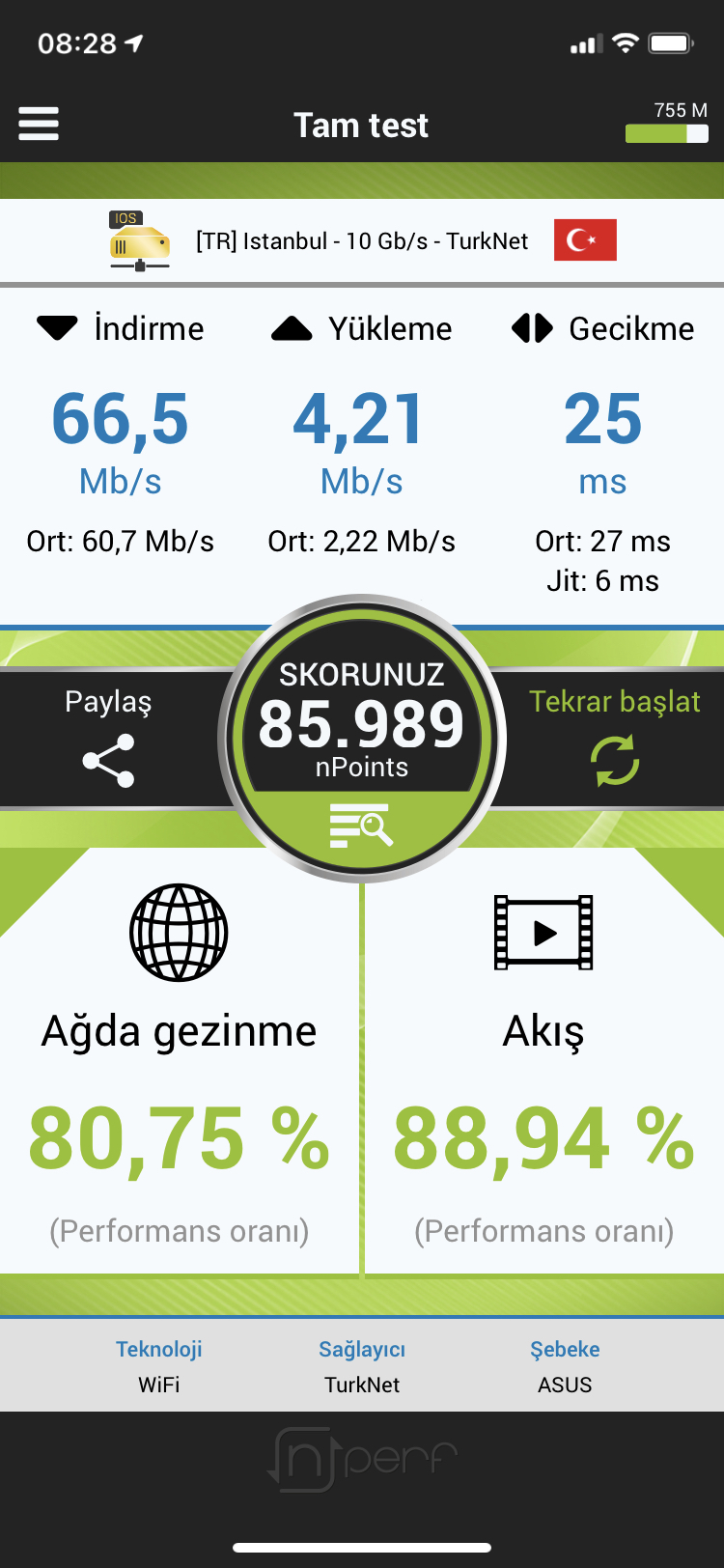Open score details under 85.989 nPoints

click(x=362, y=826)
